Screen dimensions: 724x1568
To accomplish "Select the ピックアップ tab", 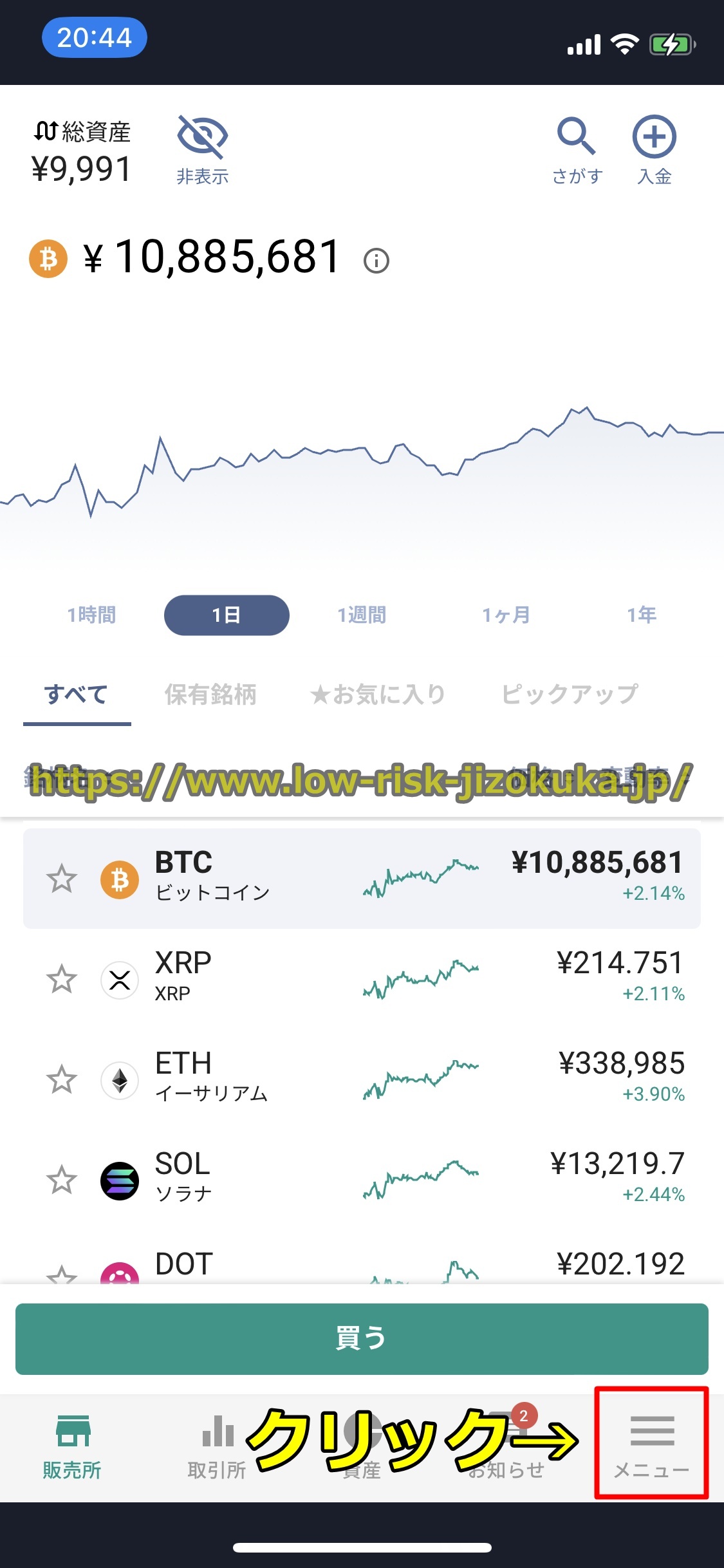I will [569, 695].
